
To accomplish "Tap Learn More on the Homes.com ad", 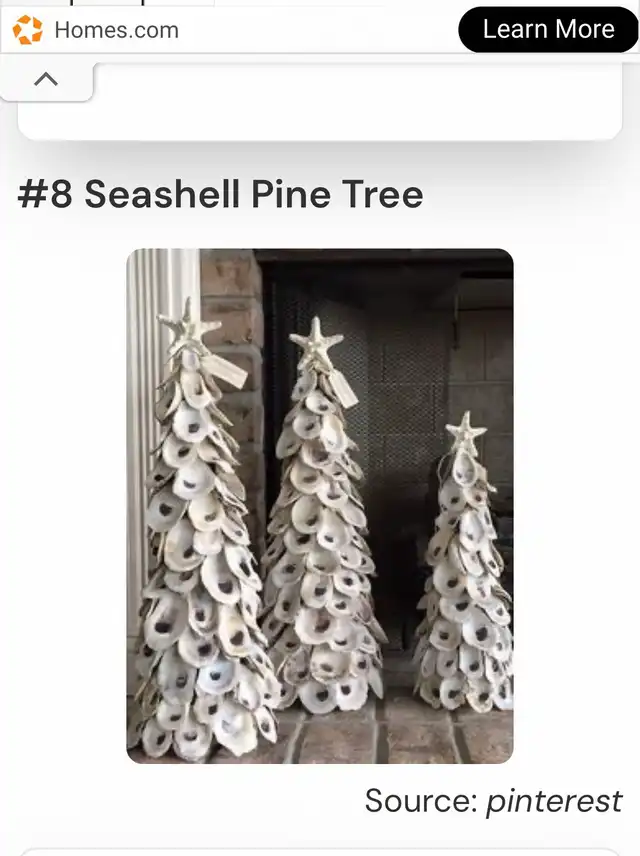I will point(548,29).
